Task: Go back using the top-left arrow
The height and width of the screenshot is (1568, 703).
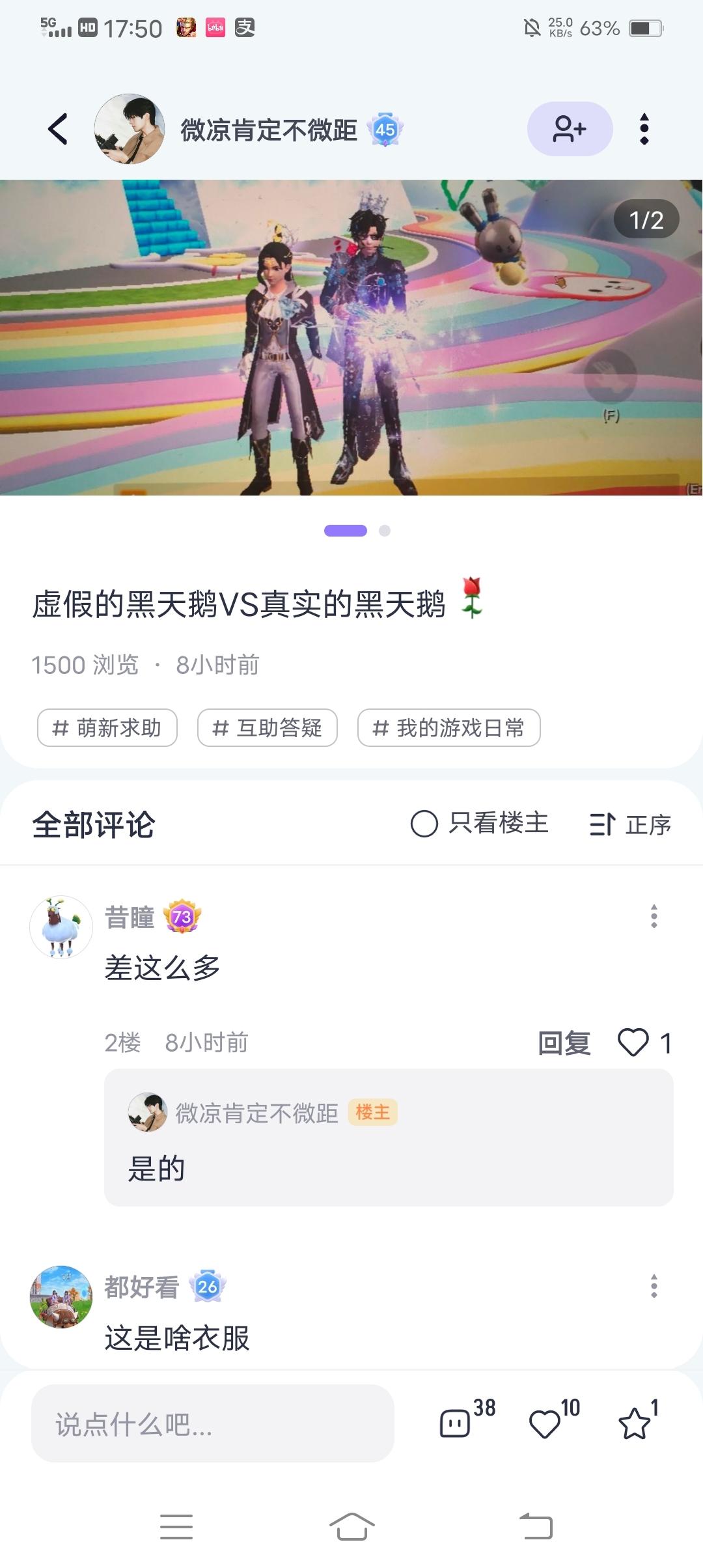Action: [x=58, y=129]
